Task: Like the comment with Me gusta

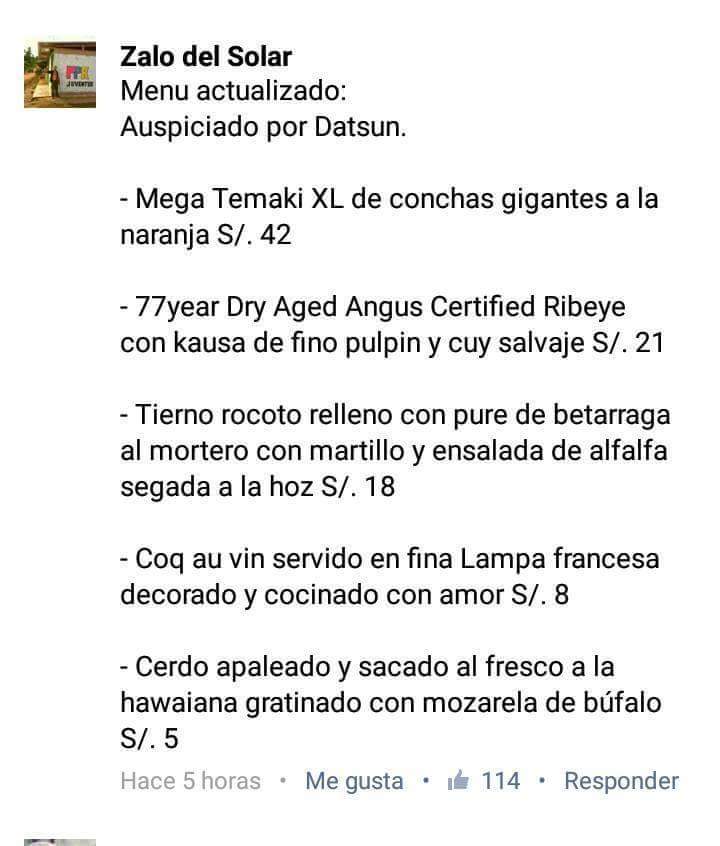Action: (354, 781)
